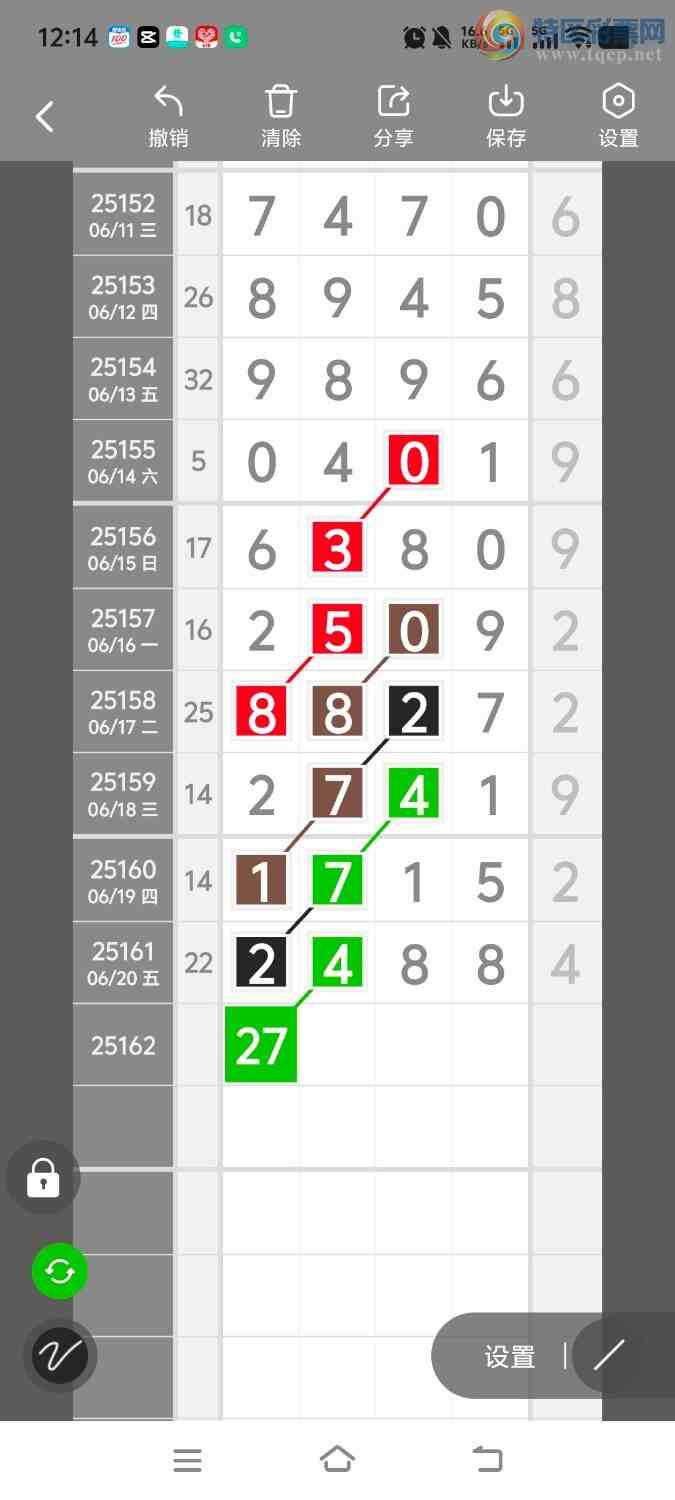Share the chart via 分享
This screenshot has width=675, height=1500.
[393, 117]
